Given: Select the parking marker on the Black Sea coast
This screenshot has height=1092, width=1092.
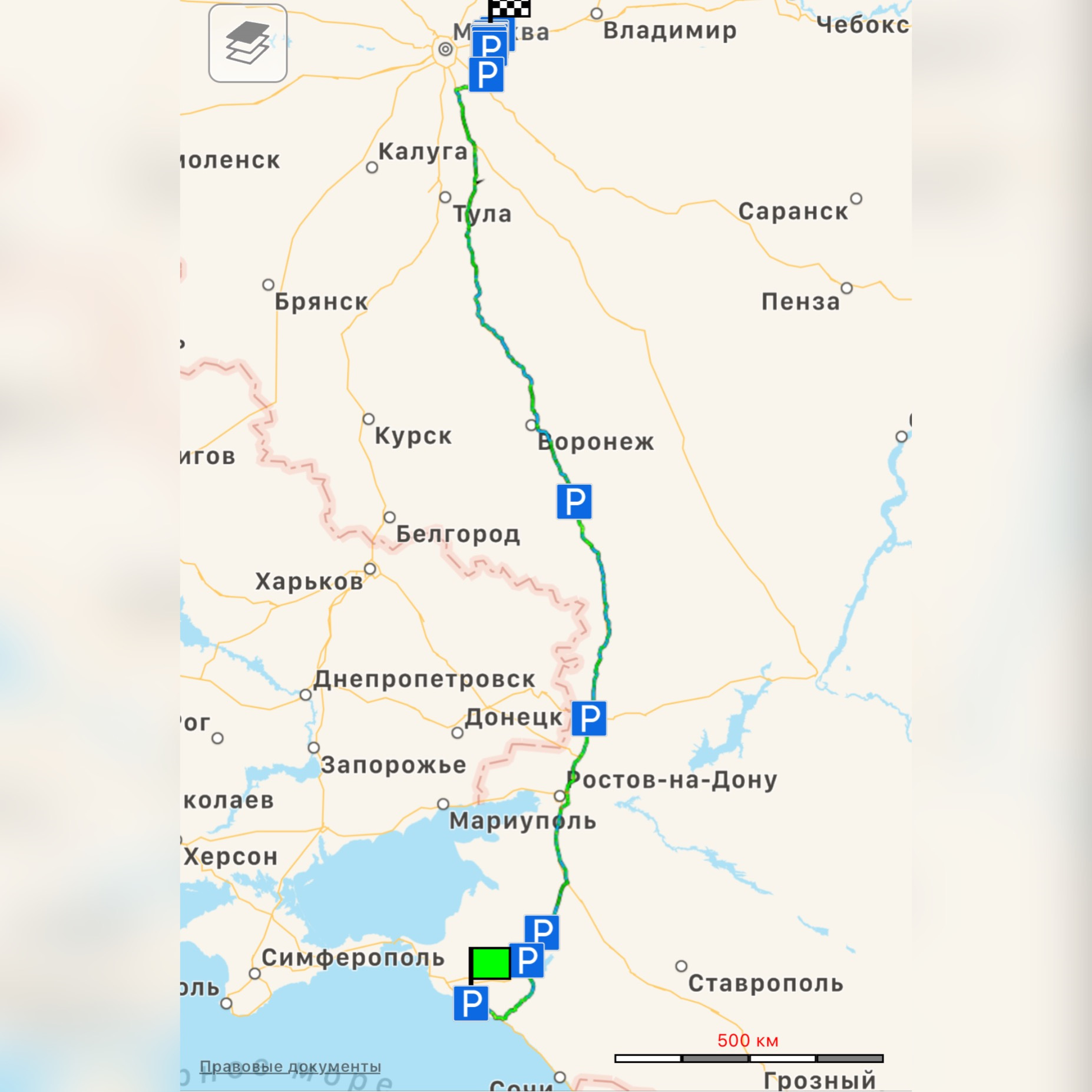Looking at the screenshot, I should click(x=471, y=1003).
